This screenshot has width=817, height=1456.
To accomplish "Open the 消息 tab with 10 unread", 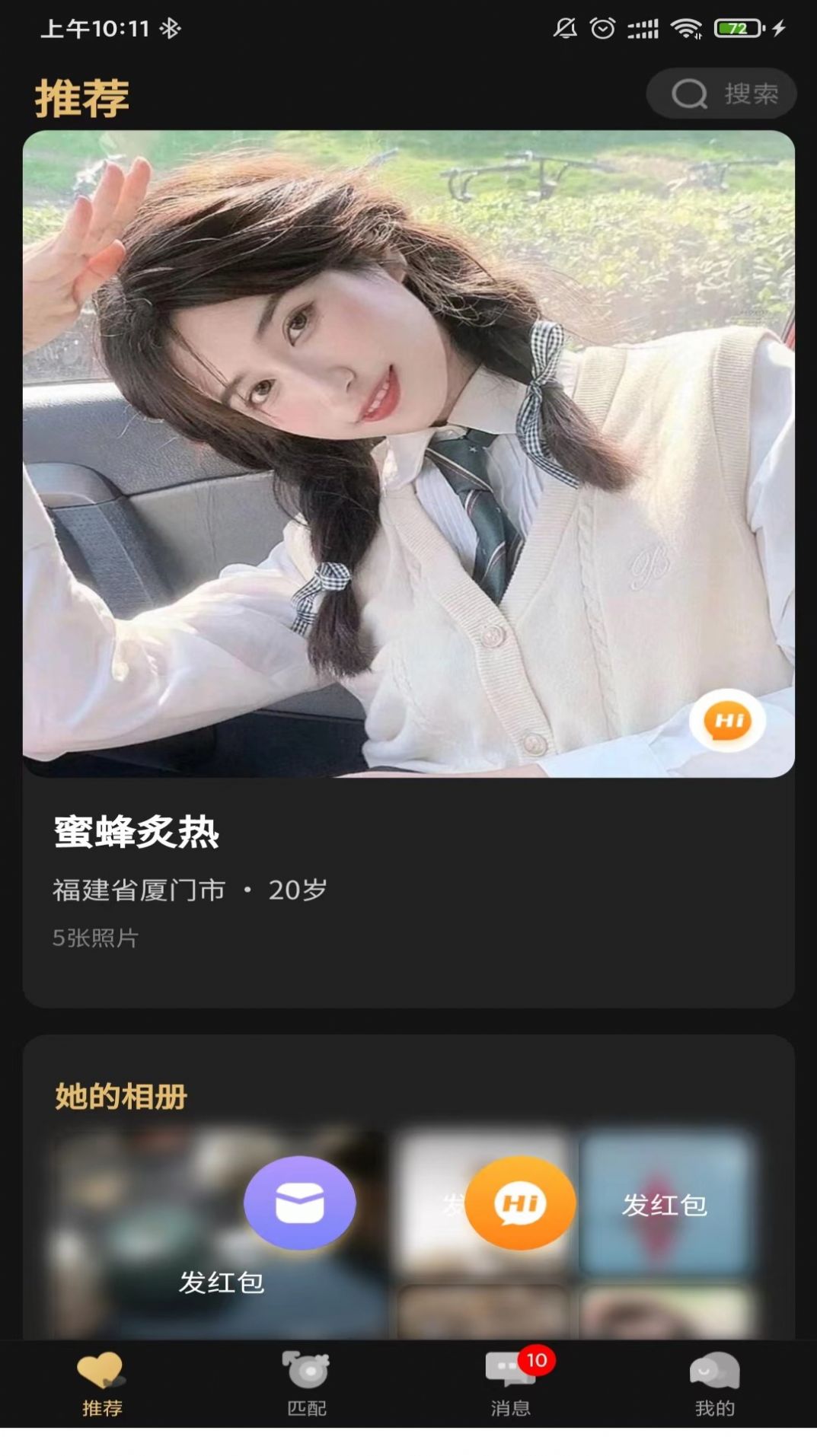I will (x=511, y=1385).
